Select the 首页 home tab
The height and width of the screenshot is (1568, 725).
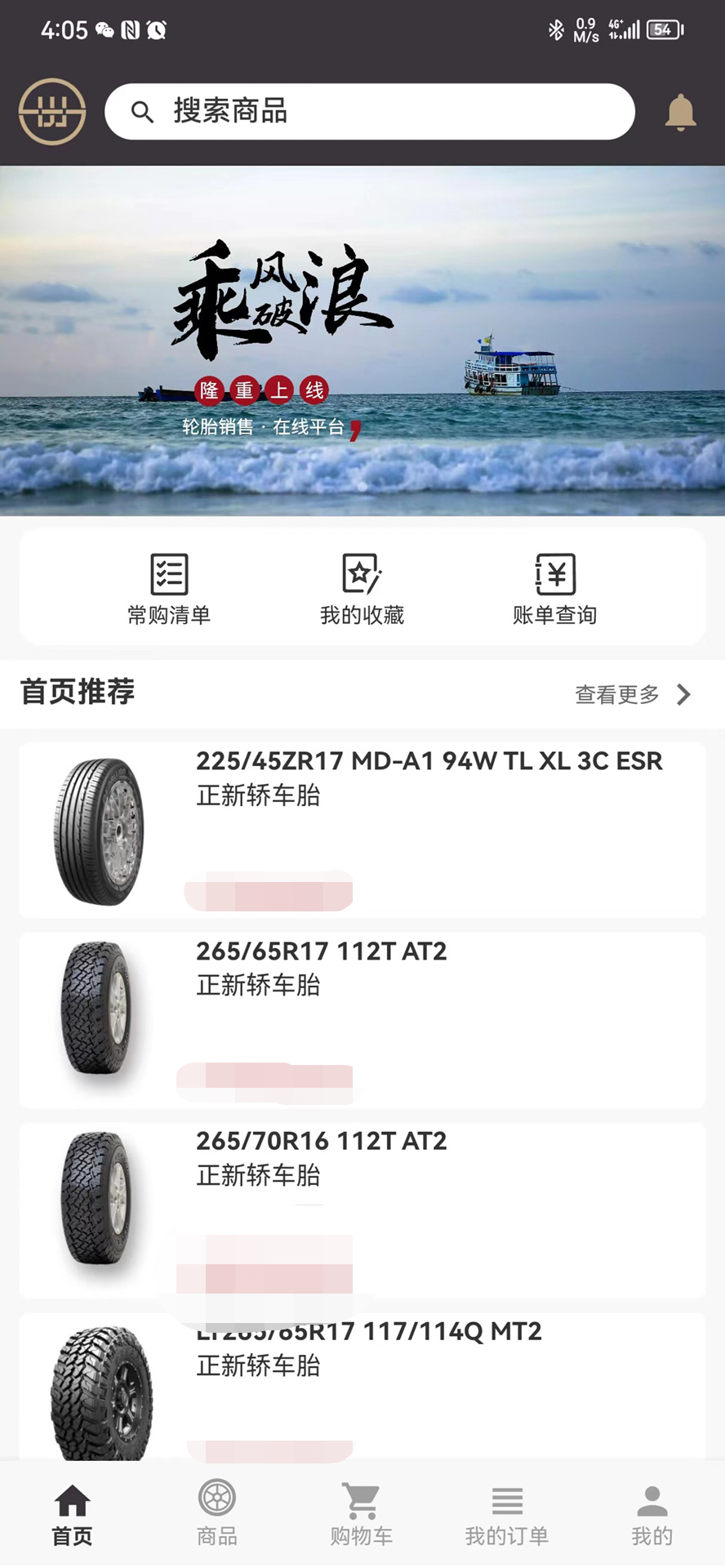(72, 1513)
